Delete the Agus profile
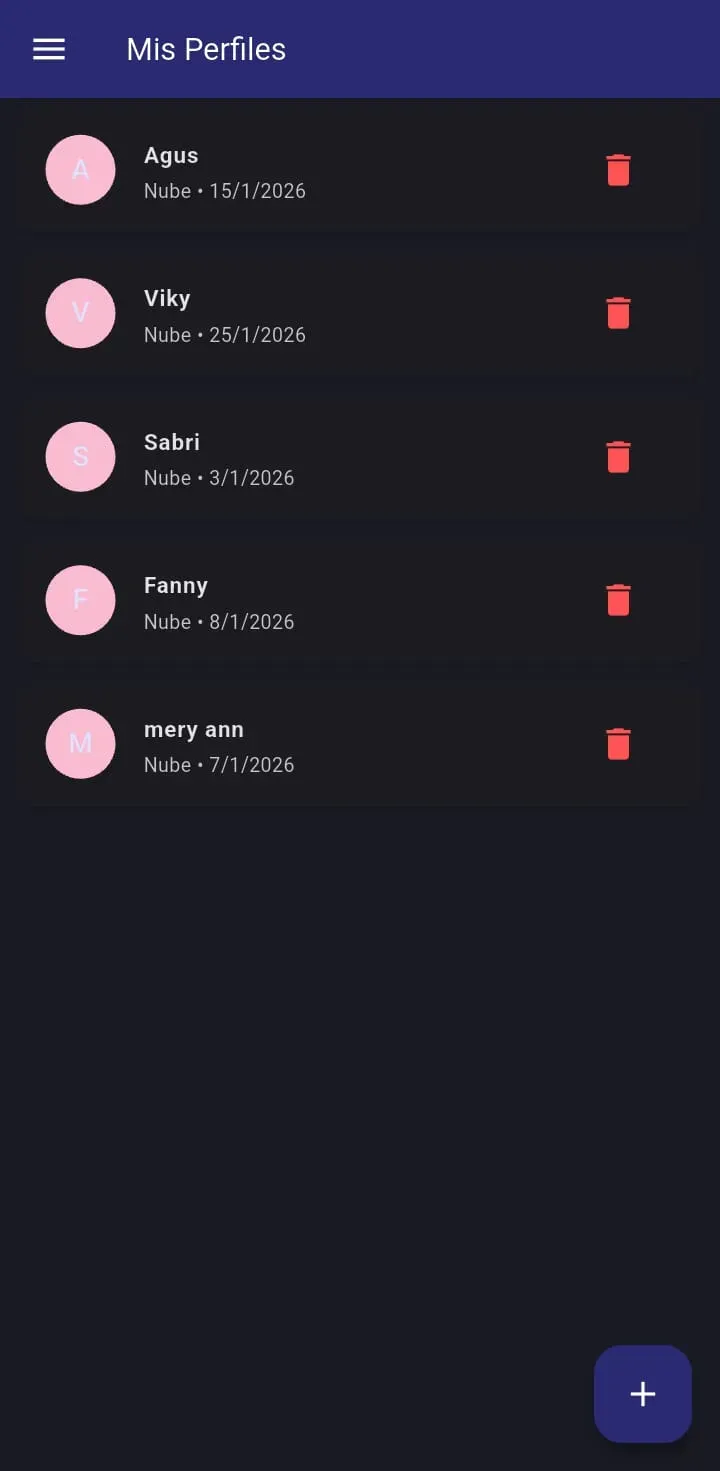 click(x=618, y=170)
